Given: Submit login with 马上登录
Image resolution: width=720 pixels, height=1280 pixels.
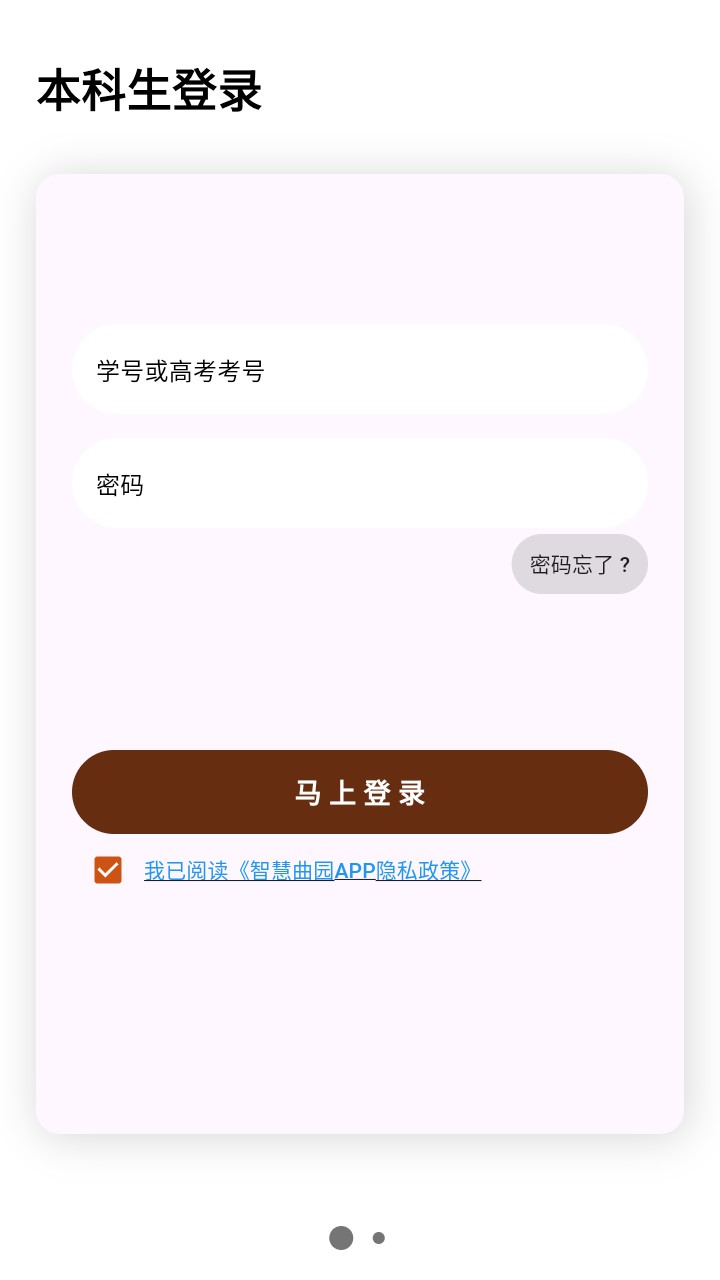Looking at the screenshot, I should click(360, 791).
